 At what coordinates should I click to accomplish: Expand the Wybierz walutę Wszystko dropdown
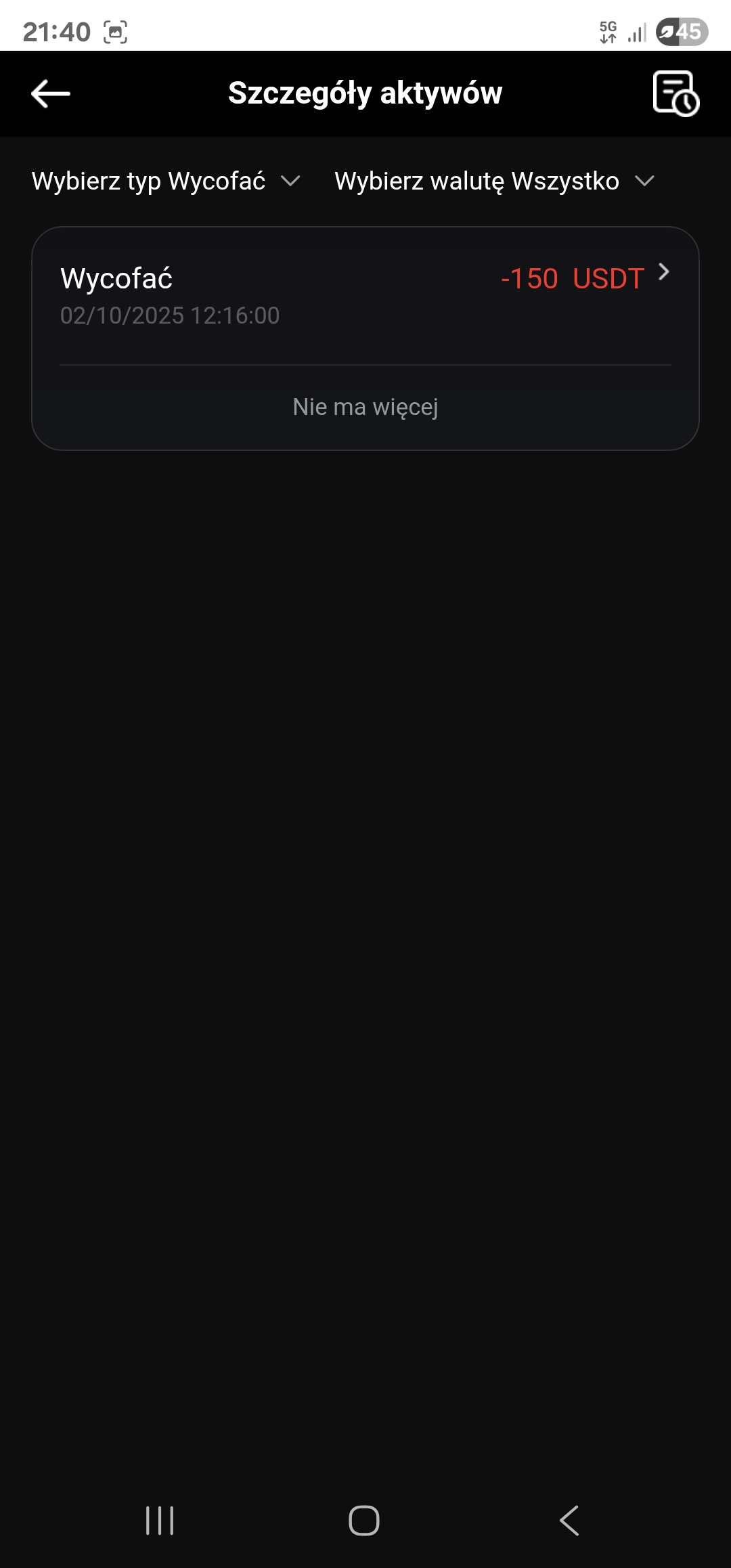tap(494, 181)
